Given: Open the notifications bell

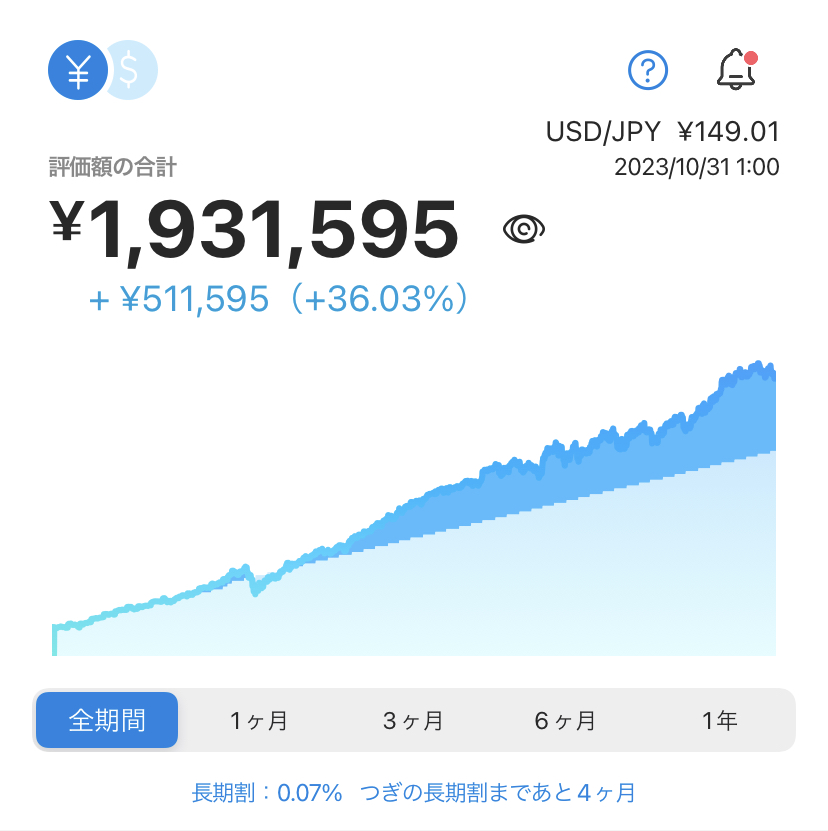Looking at the screenshot, I should (x=737, y=69).
